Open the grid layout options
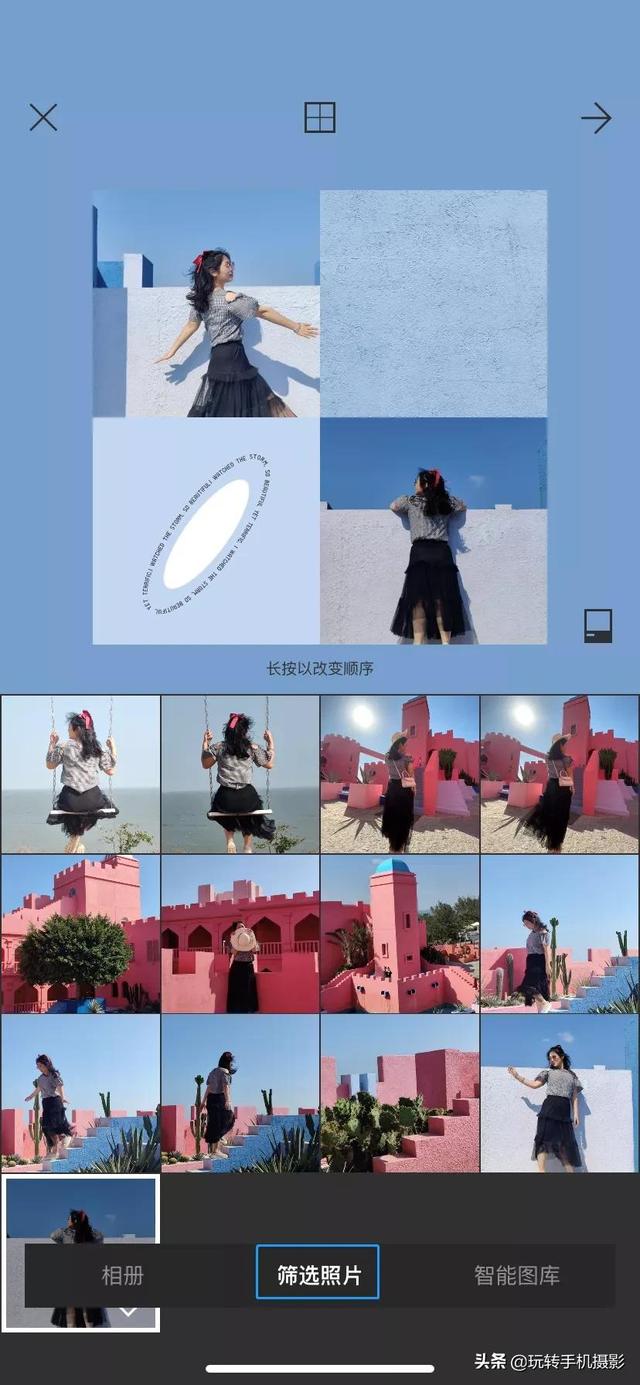The width and height of the screenshot is (640, 1385). click(320, 118)
